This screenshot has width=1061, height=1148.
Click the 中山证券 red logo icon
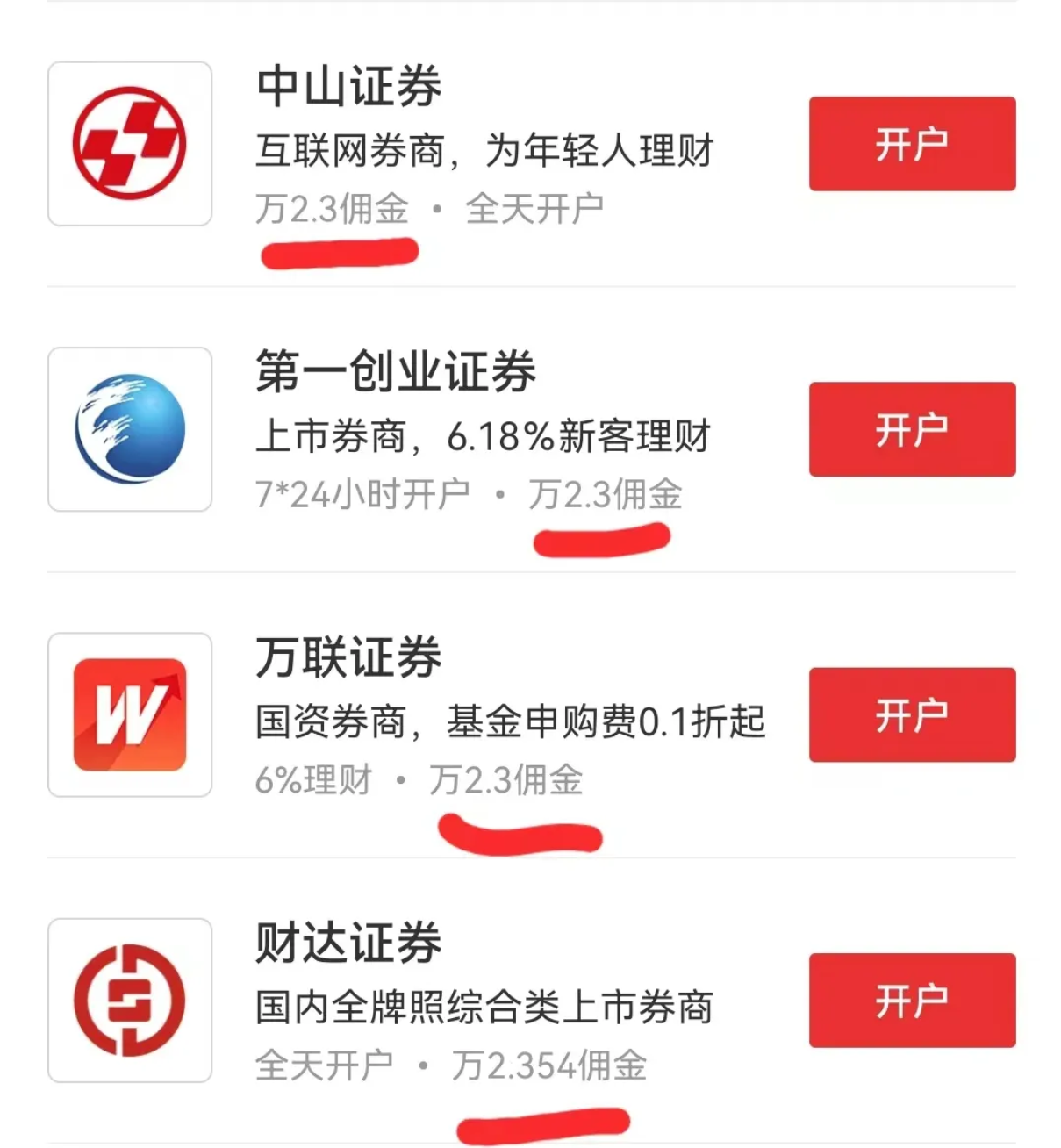point(129,143)
